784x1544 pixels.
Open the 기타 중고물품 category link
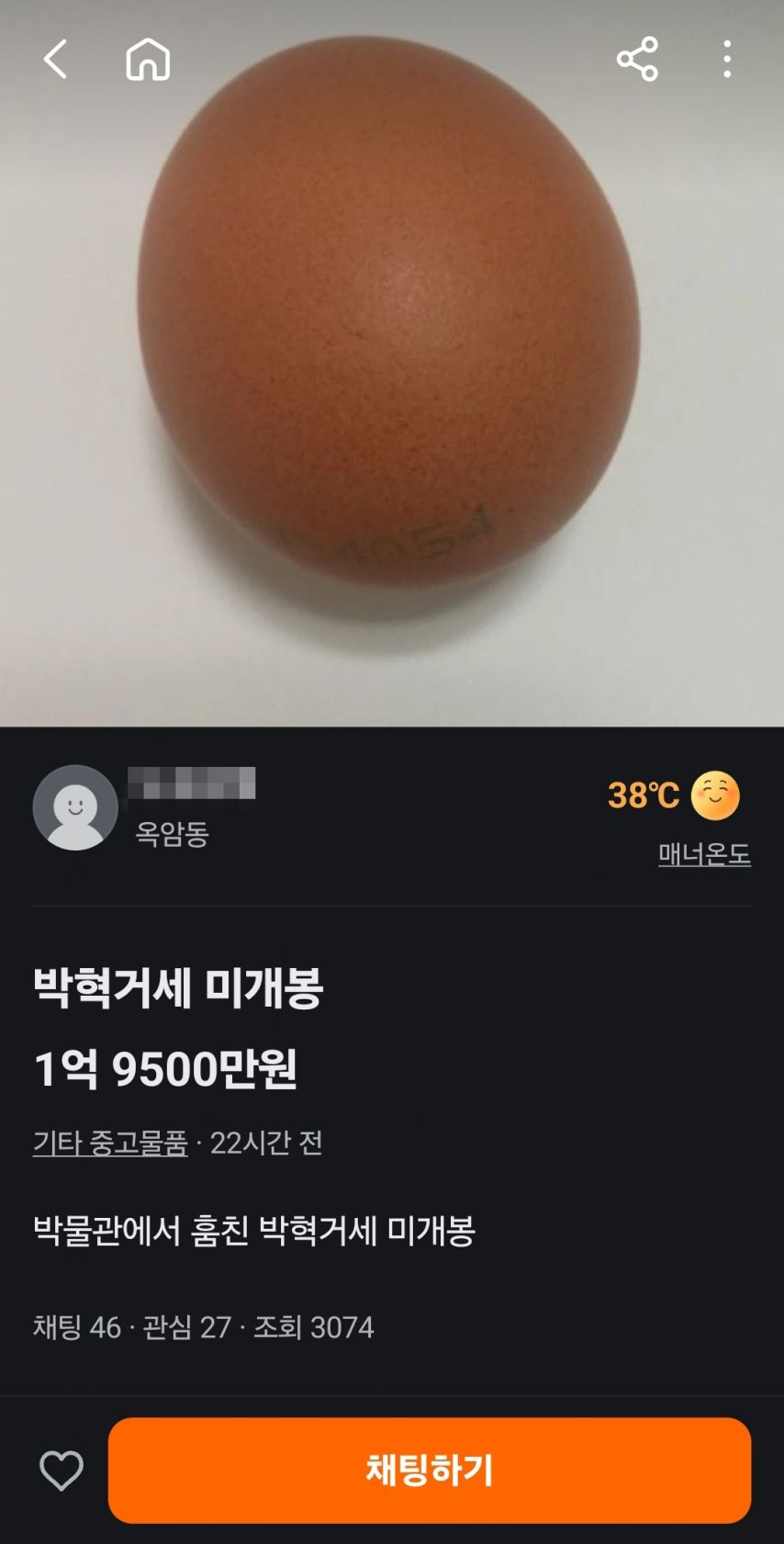[x=110, y=1143]
